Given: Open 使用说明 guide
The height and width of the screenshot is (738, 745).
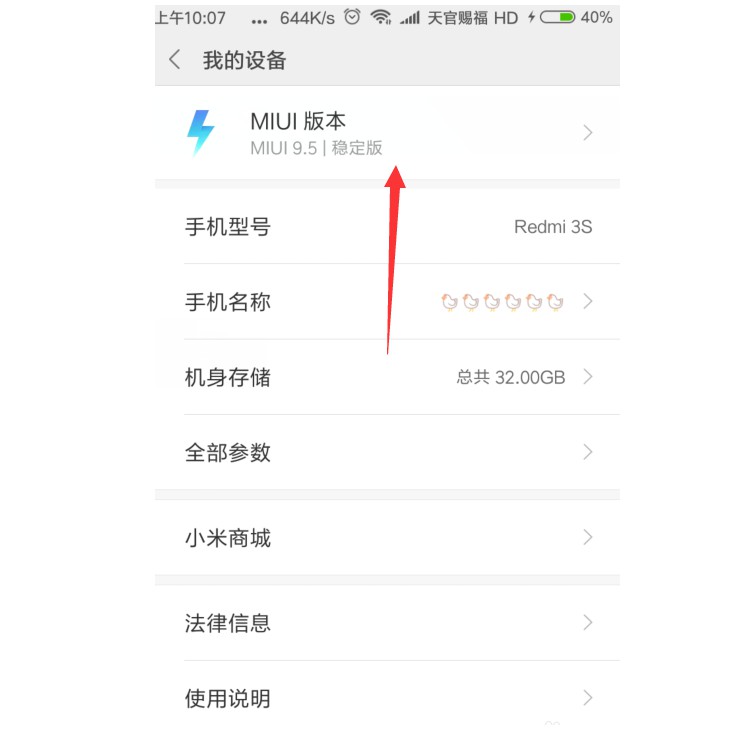Looking at the screenshot, I should (387, 698).
